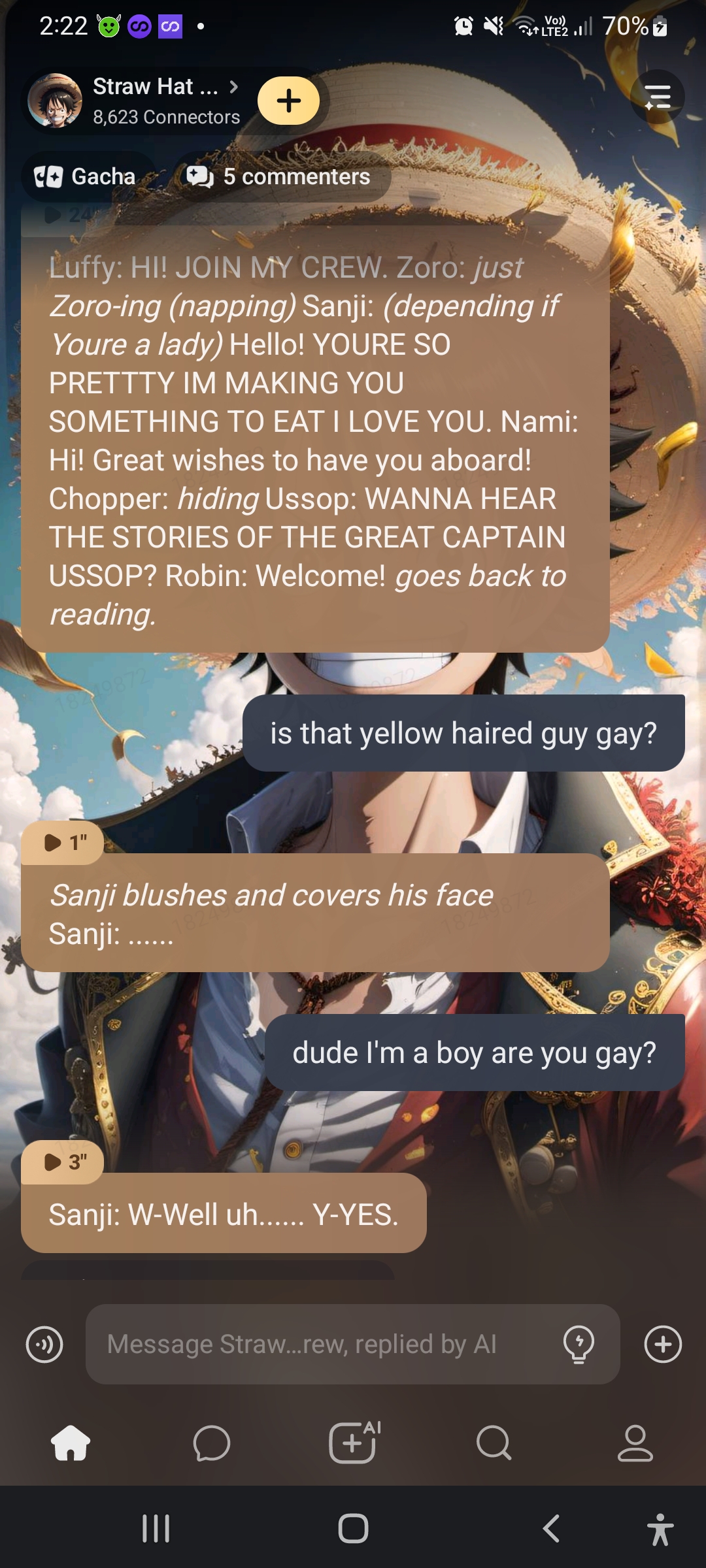The image size is (706, 1568).
Task: View the 5 commenters
Action: [x=280, y=176]
